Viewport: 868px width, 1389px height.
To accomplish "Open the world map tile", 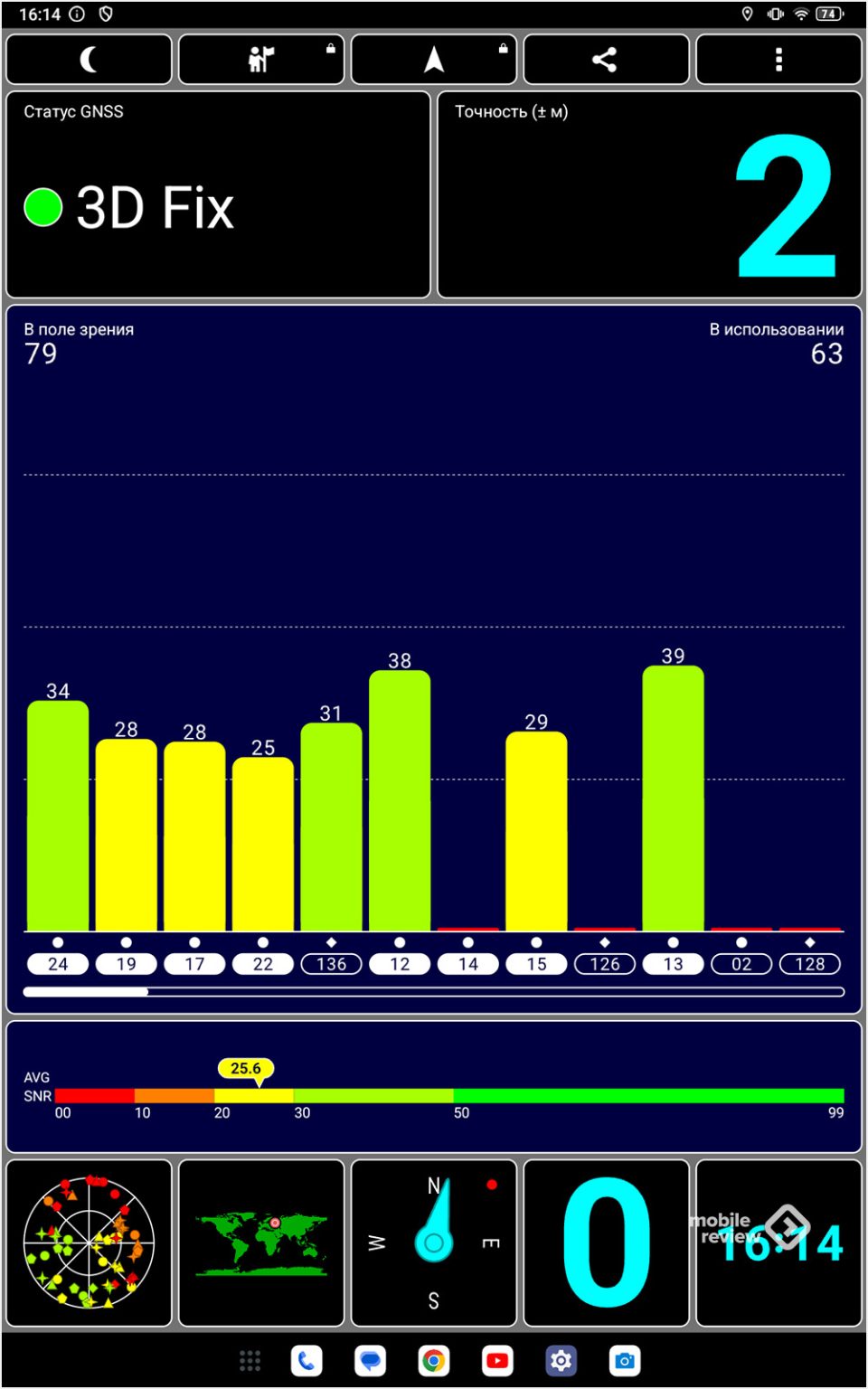I will 261,1243.
